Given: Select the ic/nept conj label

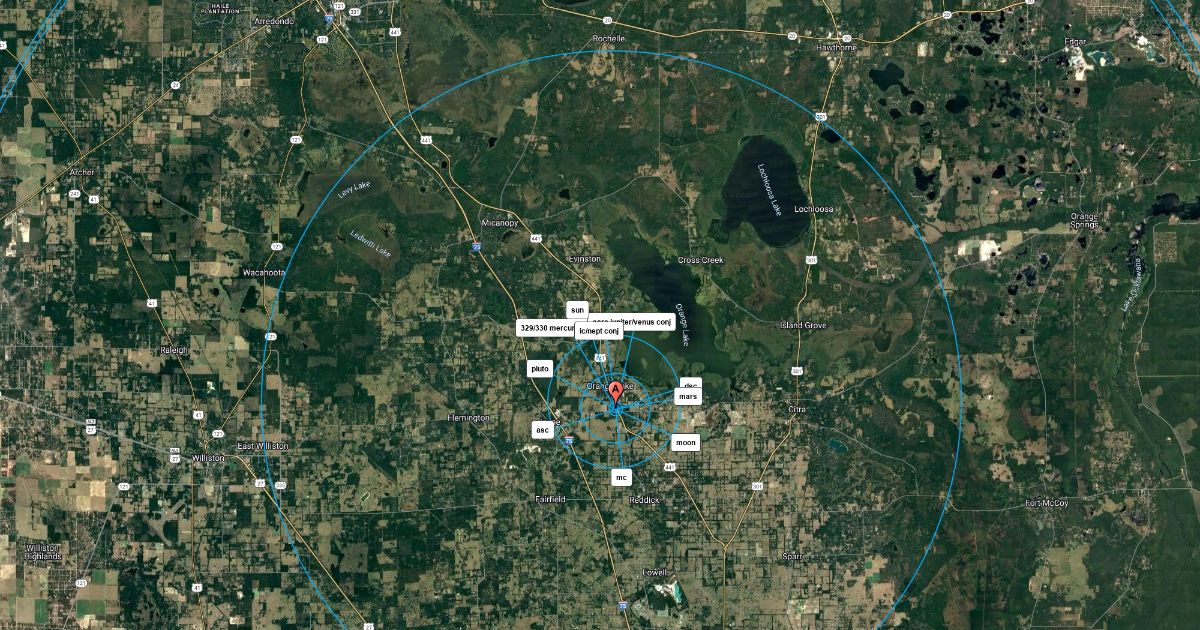Looking at the screenshot, I should [x=600, y=331].
